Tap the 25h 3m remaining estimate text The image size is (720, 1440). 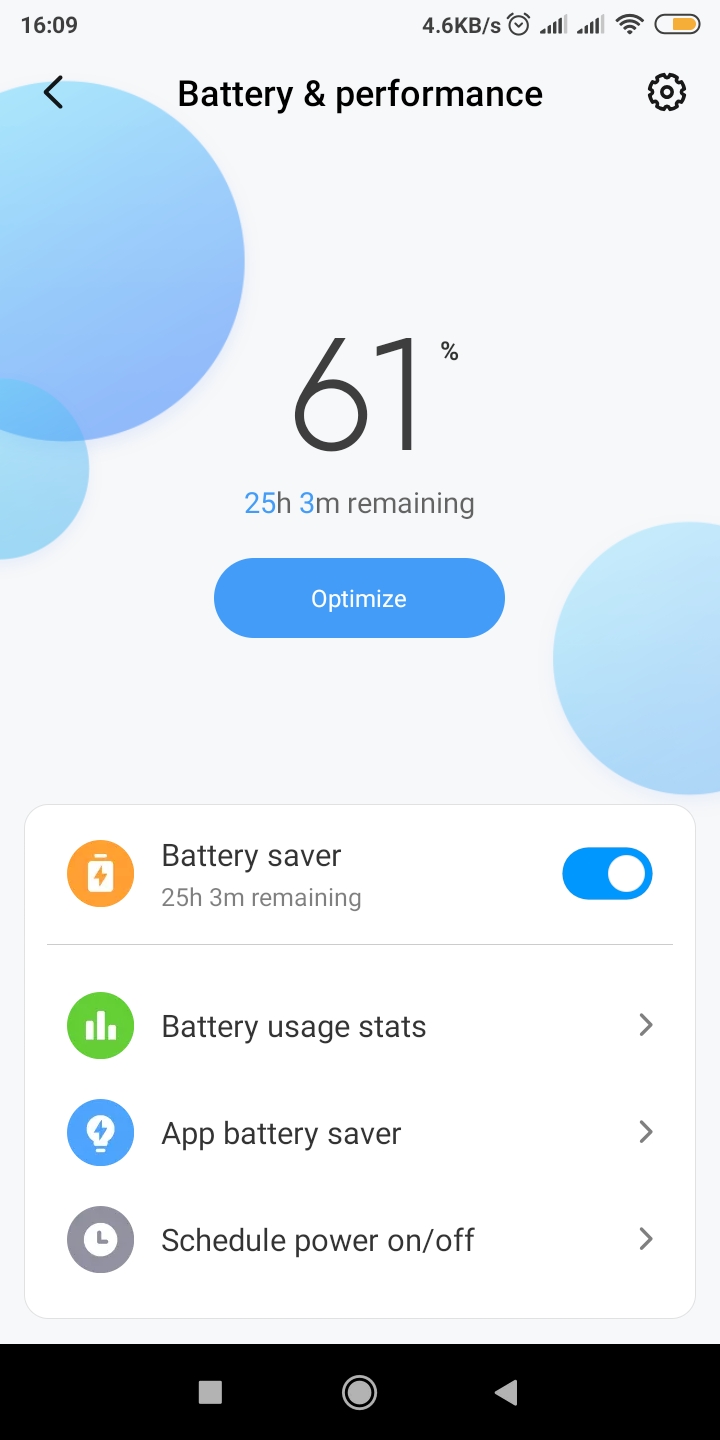click(358, 502)
